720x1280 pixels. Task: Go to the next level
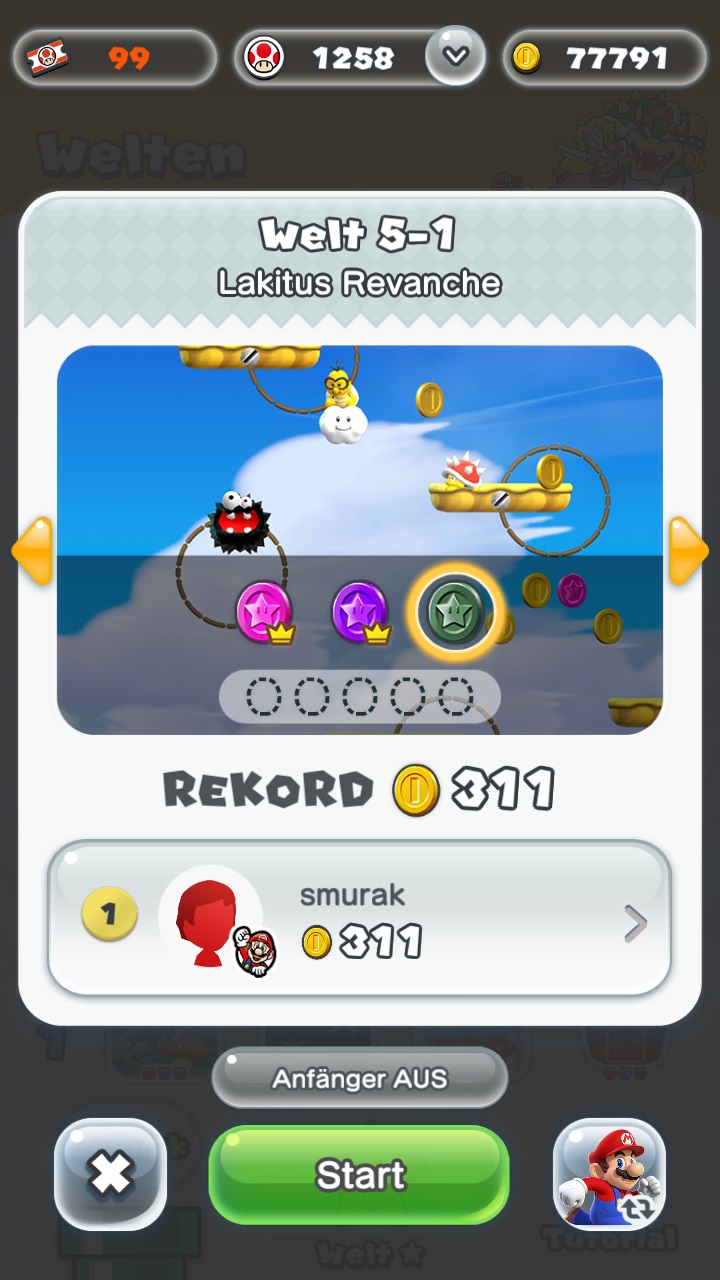(x=688, y=551)
